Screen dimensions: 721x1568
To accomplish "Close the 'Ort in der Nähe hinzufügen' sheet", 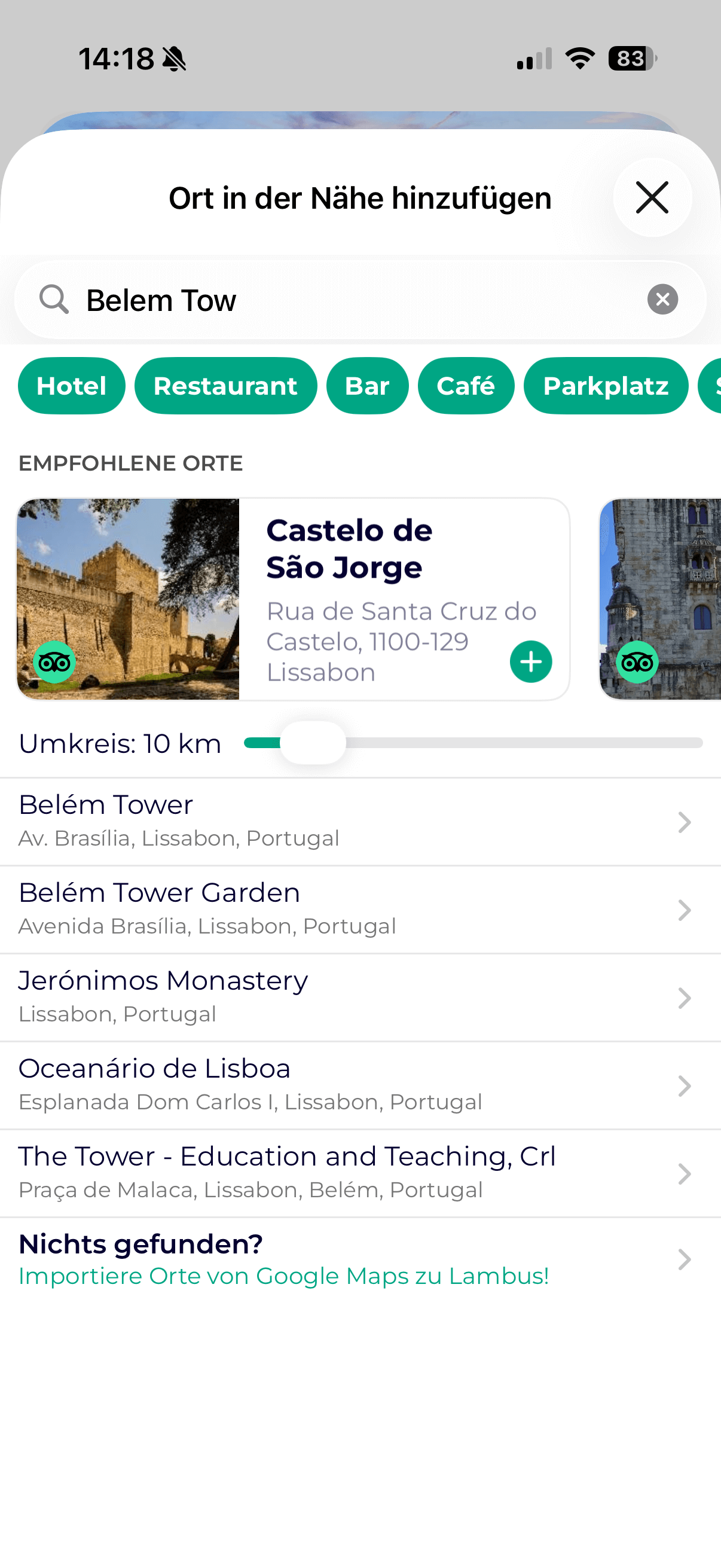I will coord(652,197).
